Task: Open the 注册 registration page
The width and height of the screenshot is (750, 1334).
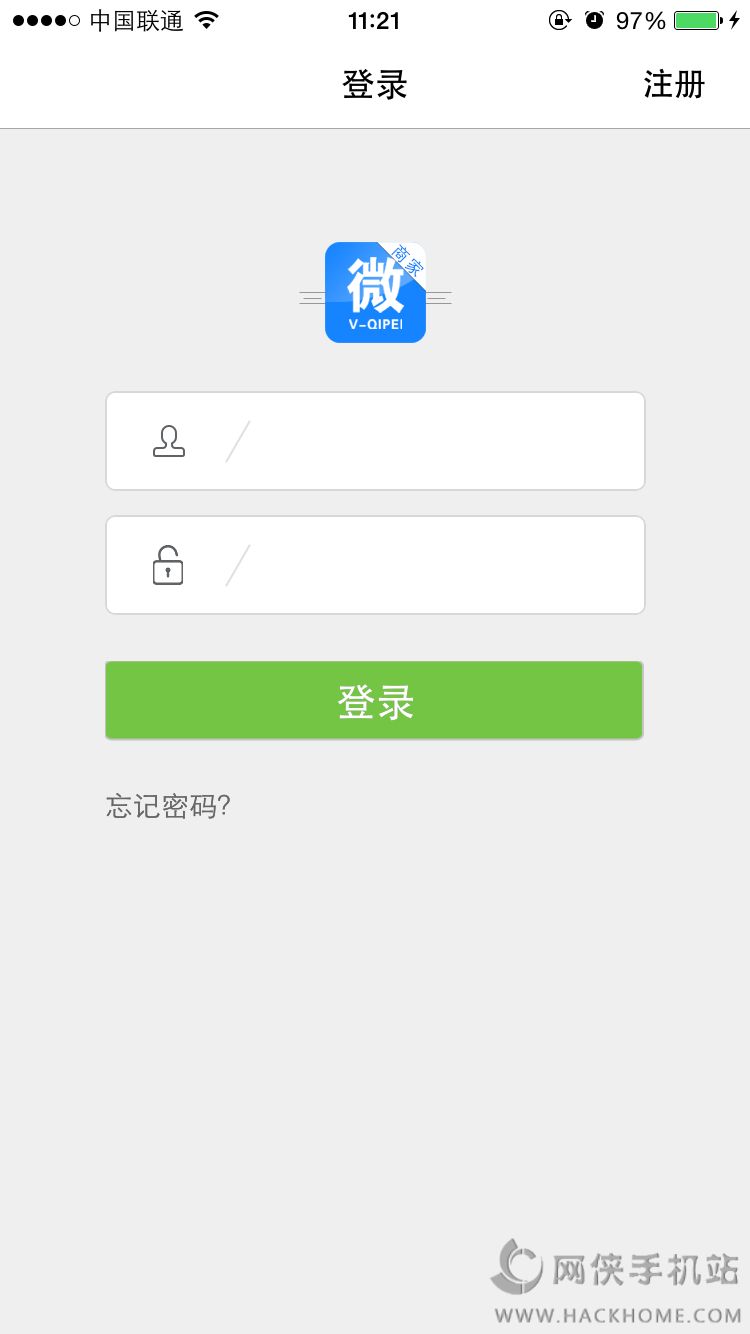Action: [x=674, y=85]
